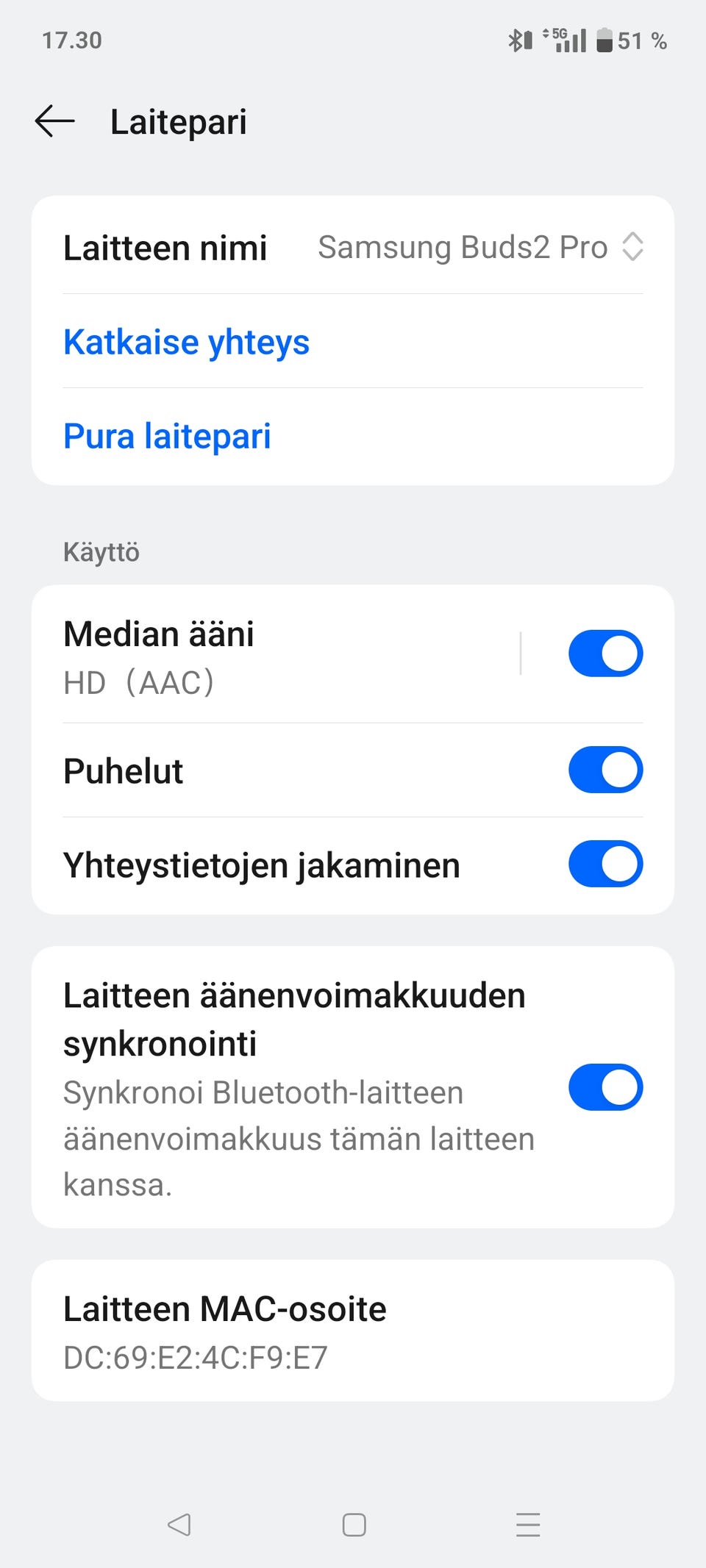Toggle the Median ääni switch

click(605, 654)
